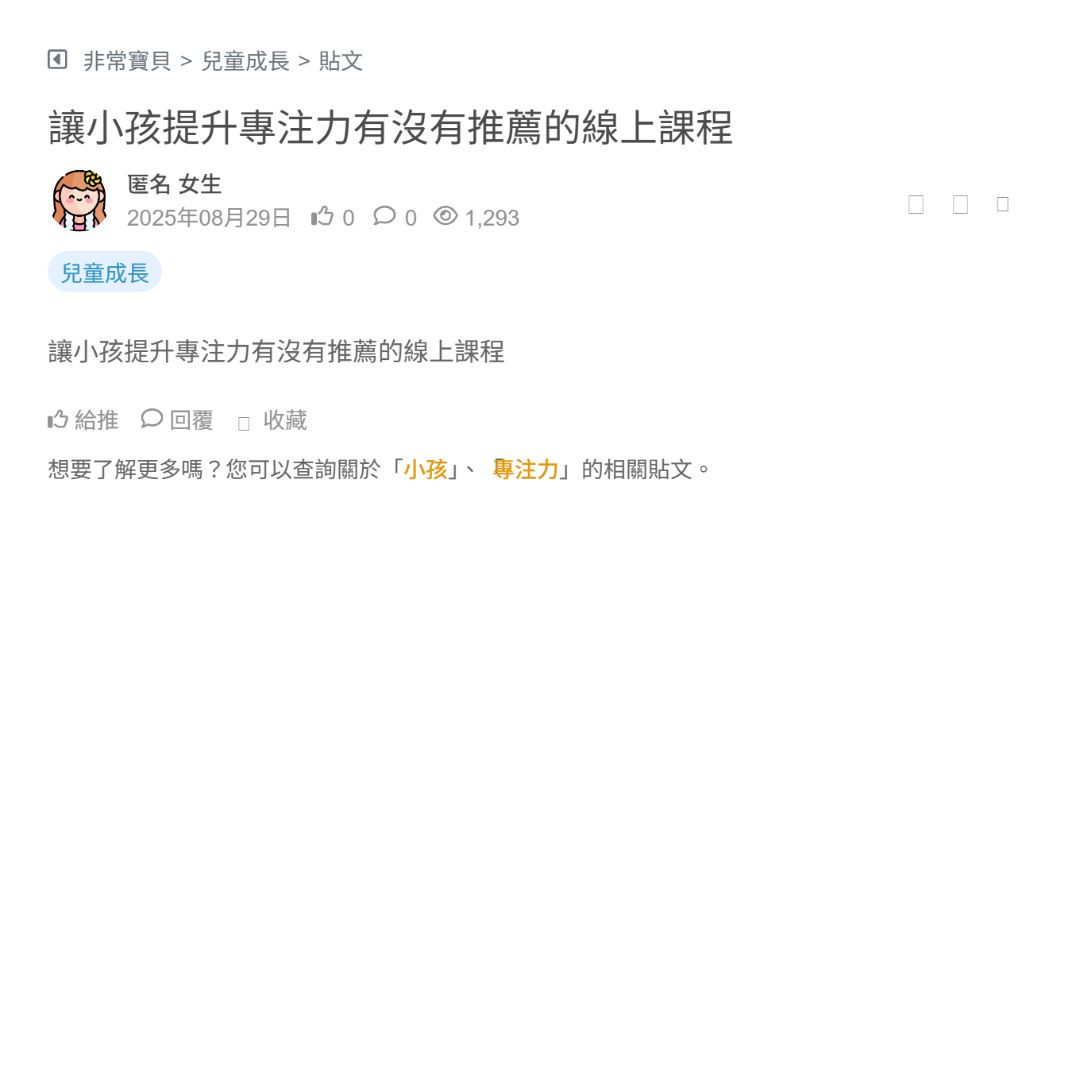1080x1080 pixels.
Task: Search related posts about 小孩
Action: pos(425,469)
